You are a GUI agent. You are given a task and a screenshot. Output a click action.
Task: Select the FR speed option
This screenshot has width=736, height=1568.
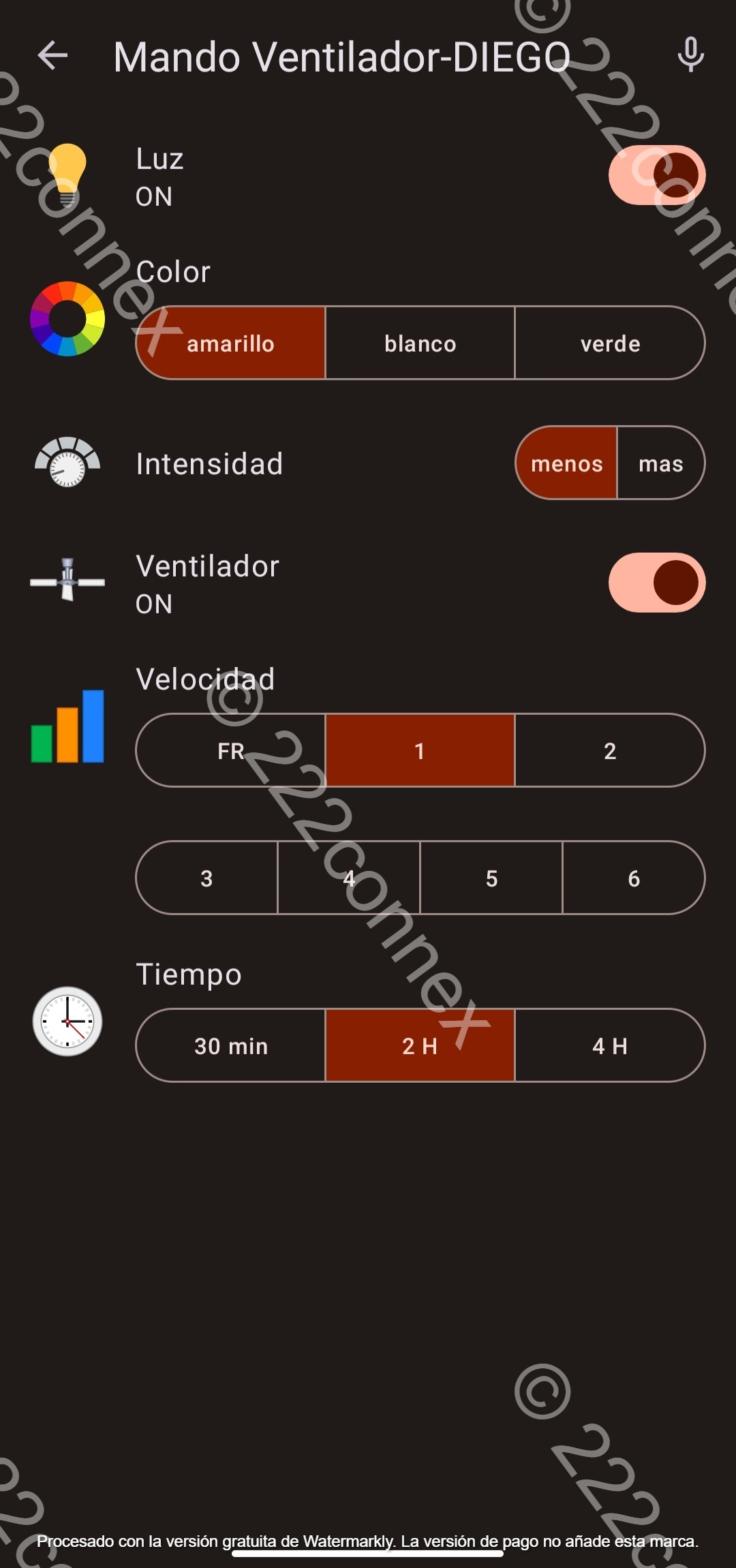[x=231, y=751]
